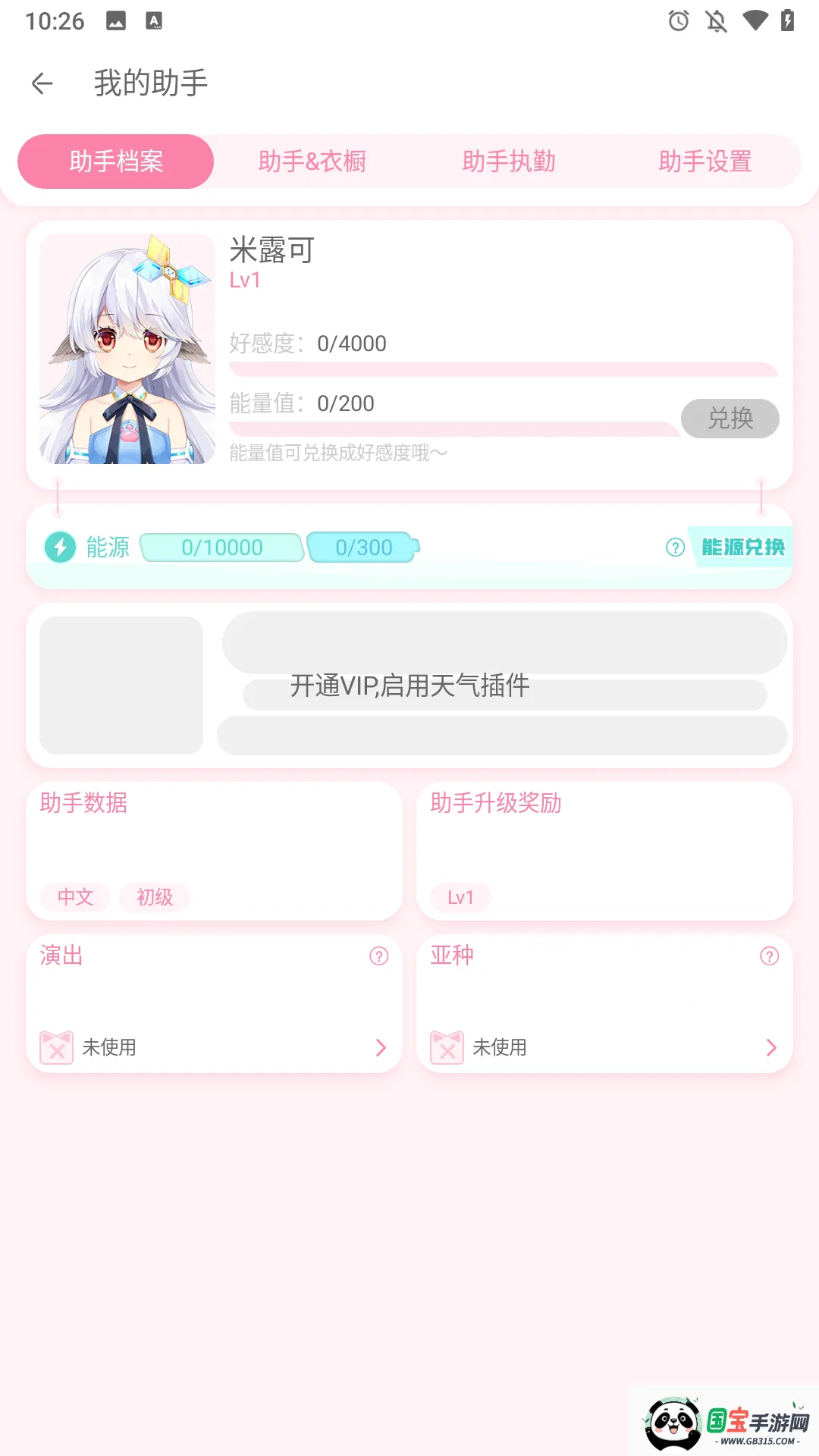Image resolution: width=819 pixels, height=1456 pixels.
Task: Open the 开通VIP weather plugin card
Action: point(409,685)
